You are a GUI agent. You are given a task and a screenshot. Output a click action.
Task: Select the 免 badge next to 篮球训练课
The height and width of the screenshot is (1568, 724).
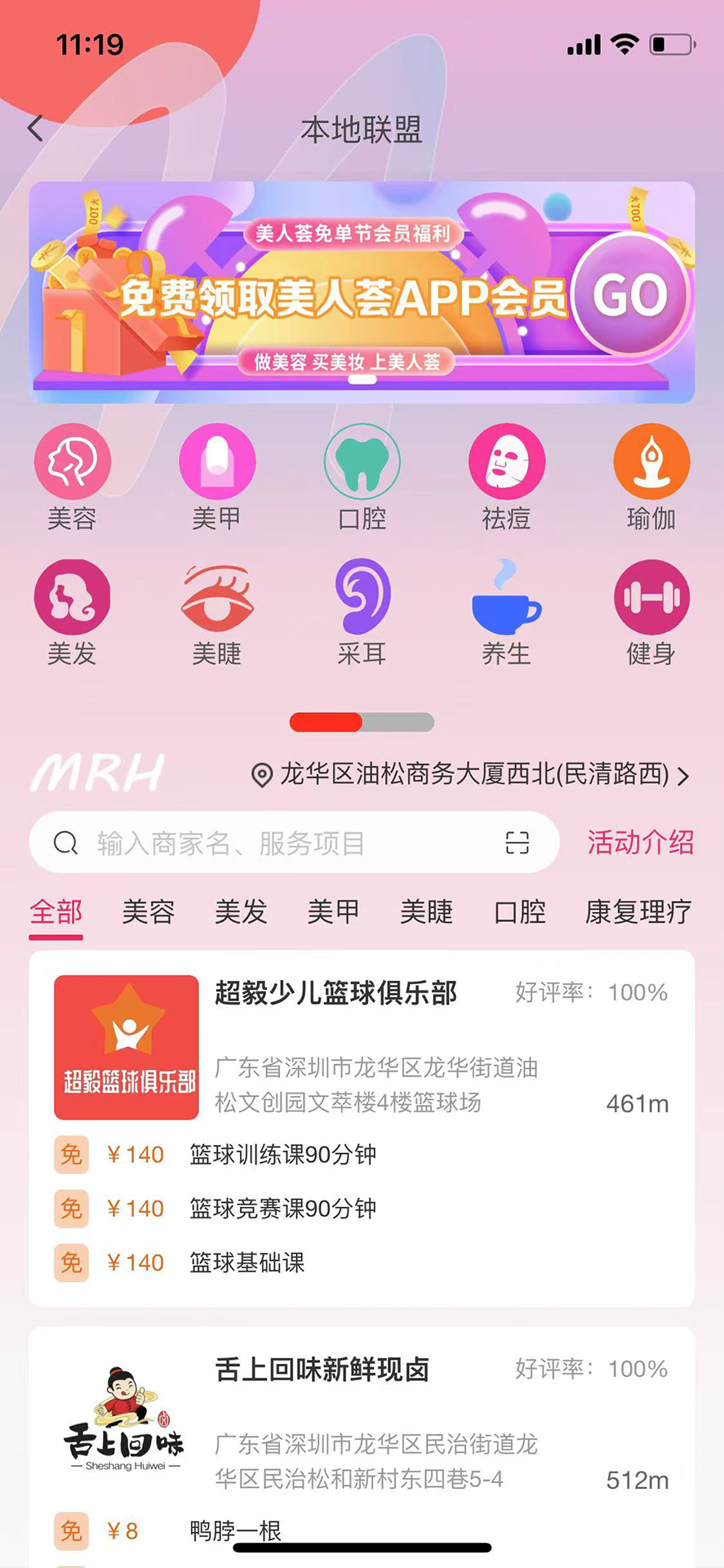coord(71,1155)
